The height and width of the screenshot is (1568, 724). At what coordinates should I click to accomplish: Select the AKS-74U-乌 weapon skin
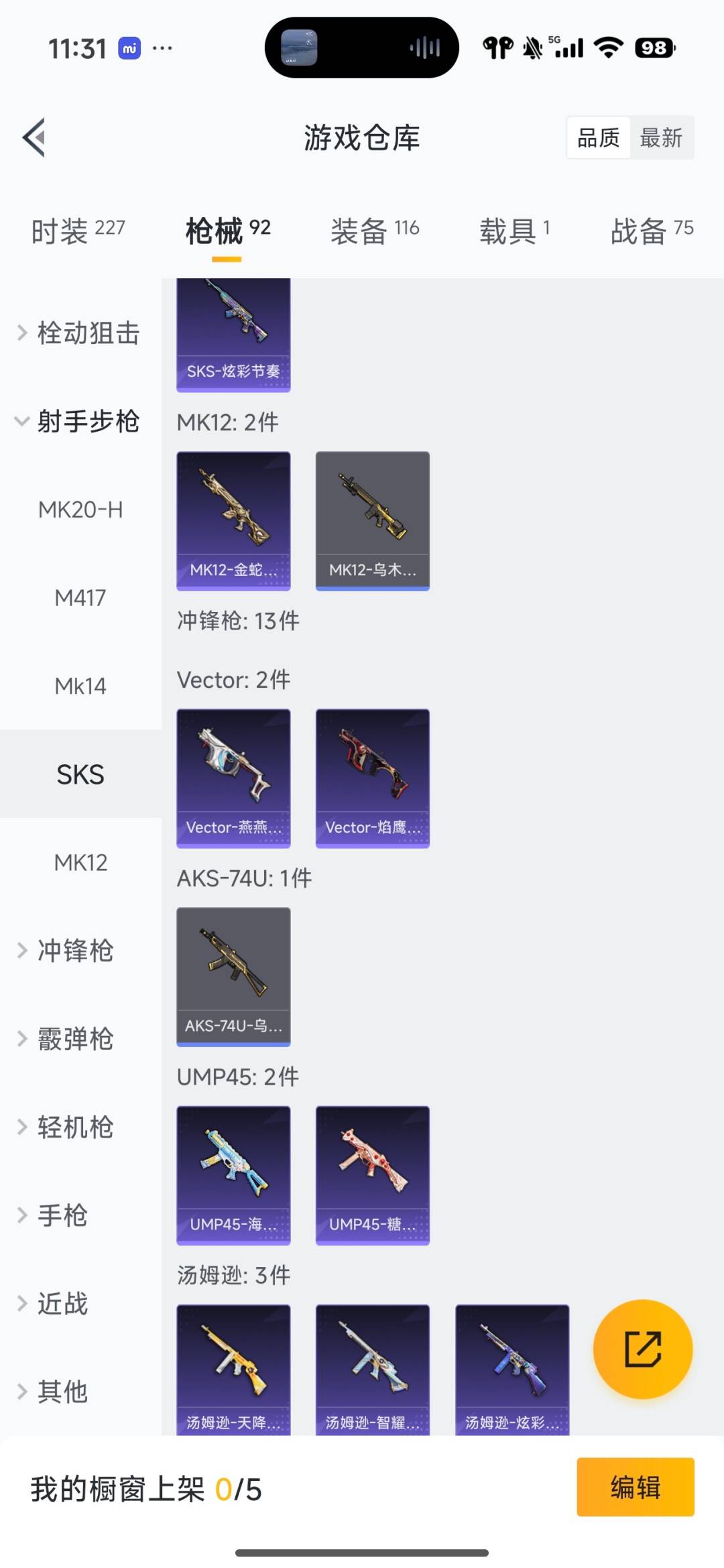pyautogui.click(x=233, y=975)
